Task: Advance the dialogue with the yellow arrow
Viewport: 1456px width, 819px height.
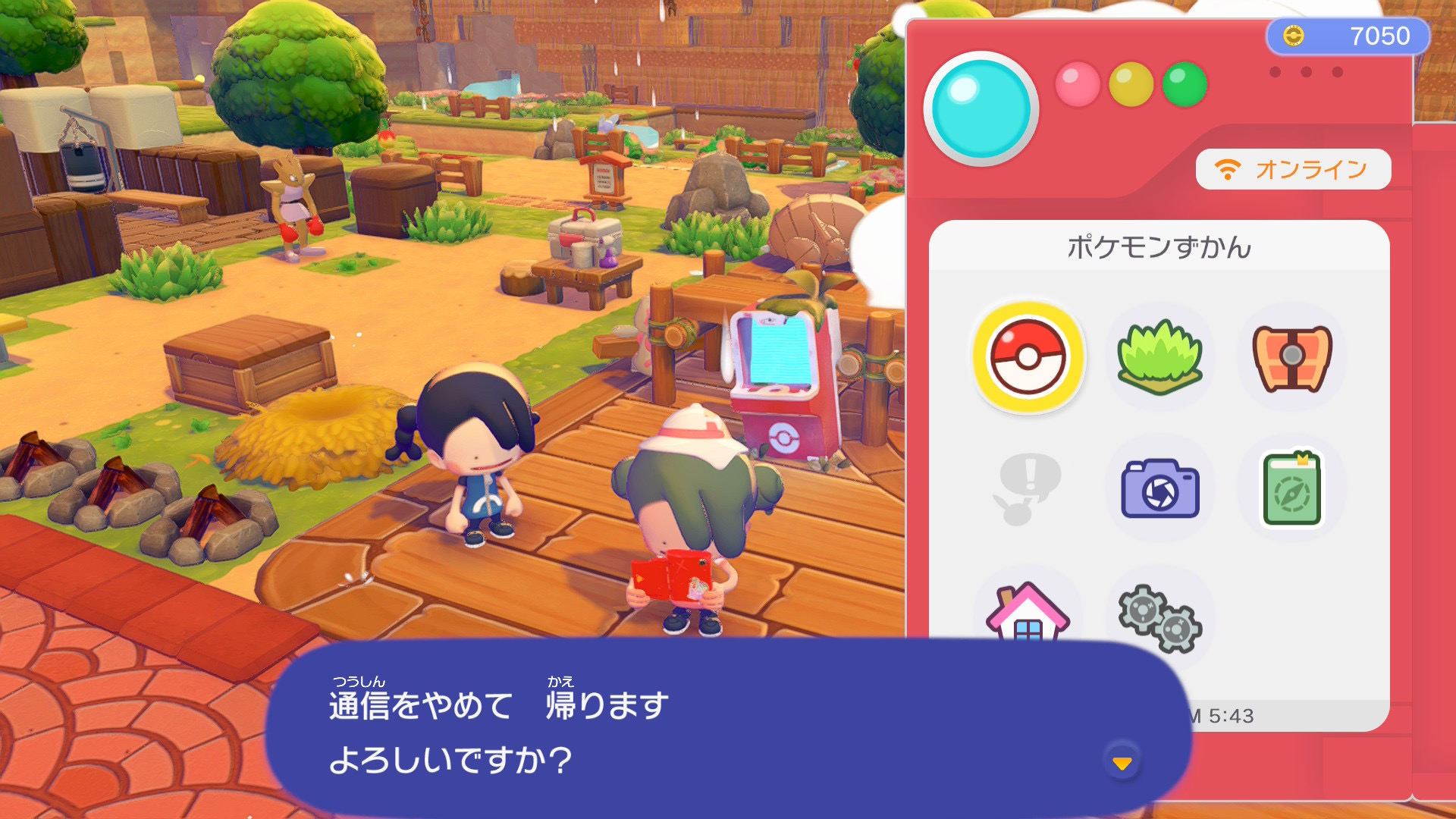Action: [1122, 762]
